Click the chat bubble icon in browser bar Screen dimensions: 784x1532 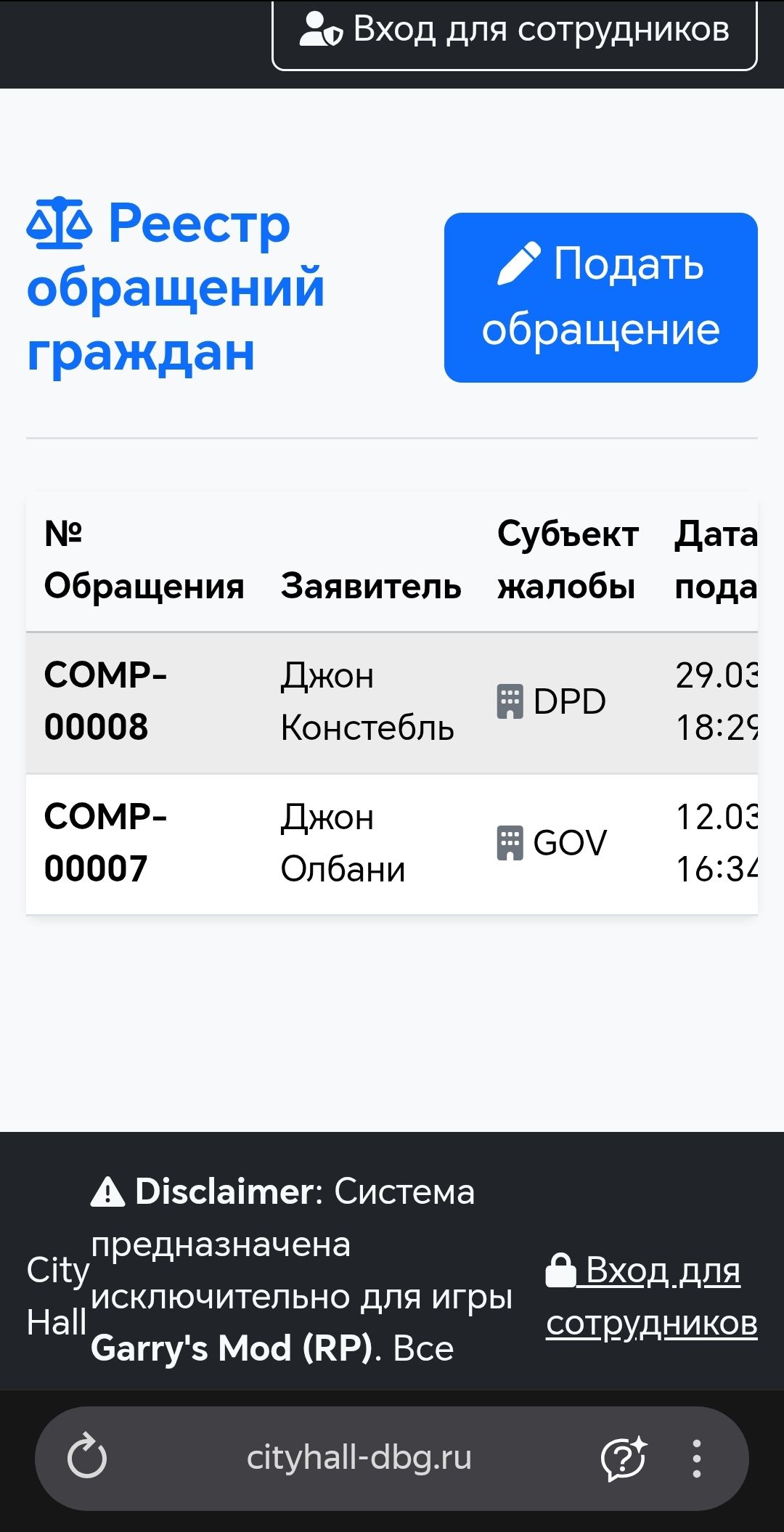click(x=623, y=1456)
